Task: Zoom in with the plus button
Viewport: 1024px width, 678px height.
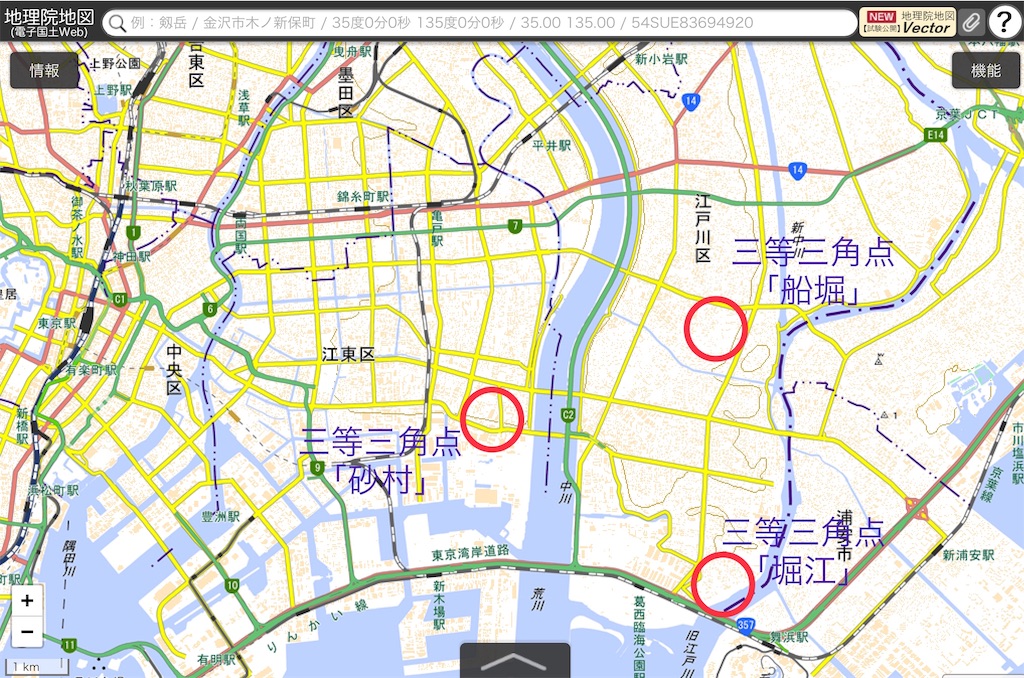Action: point(27,601)
